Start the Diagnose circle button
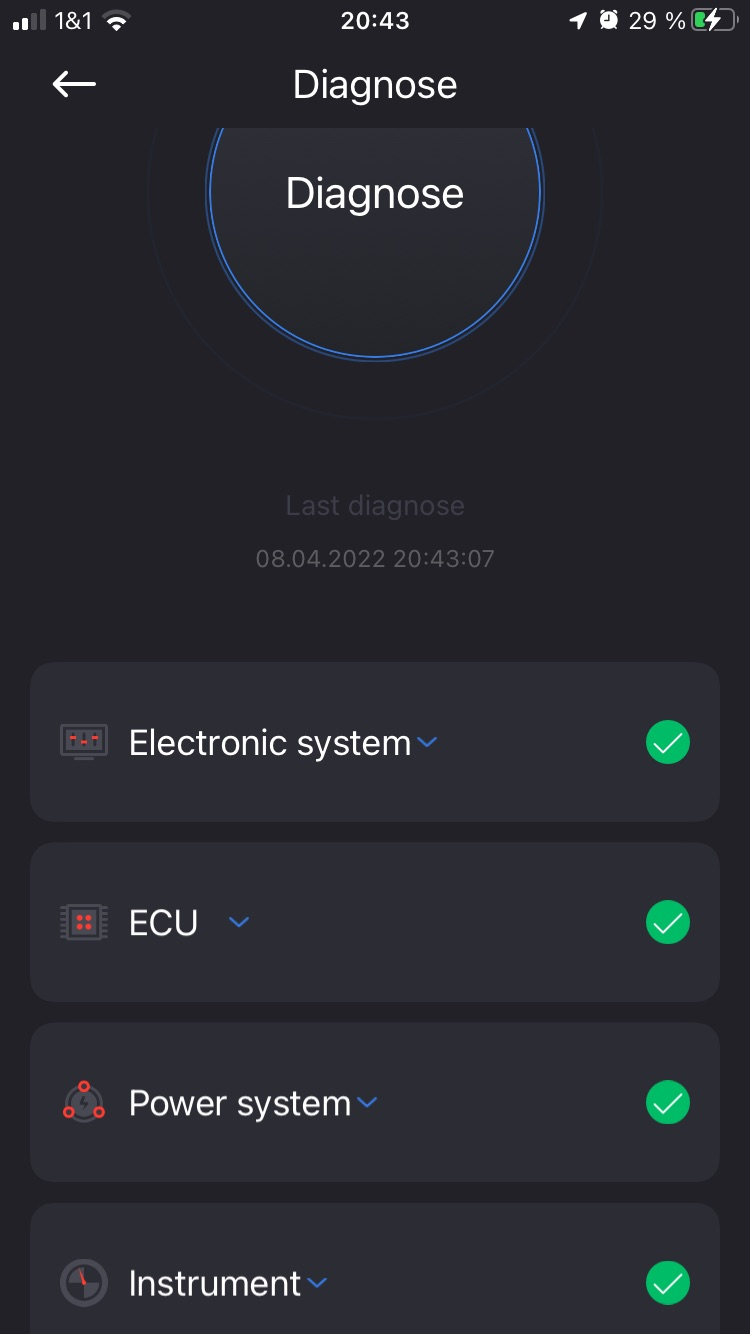 coord(375,210)
